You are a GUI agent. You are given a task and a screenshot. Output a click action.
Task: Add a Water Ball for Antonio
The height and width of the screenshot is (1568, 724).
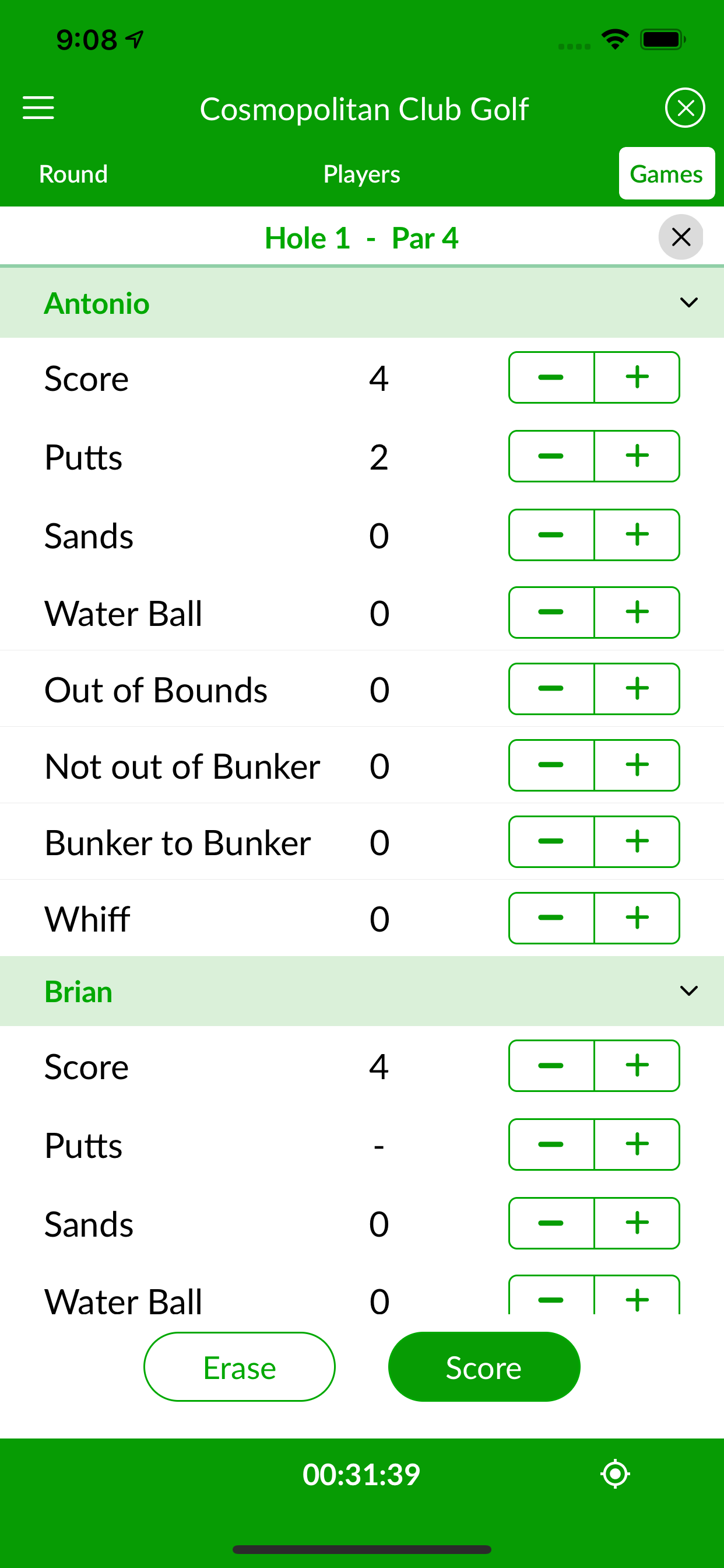(x=637, y=612)
